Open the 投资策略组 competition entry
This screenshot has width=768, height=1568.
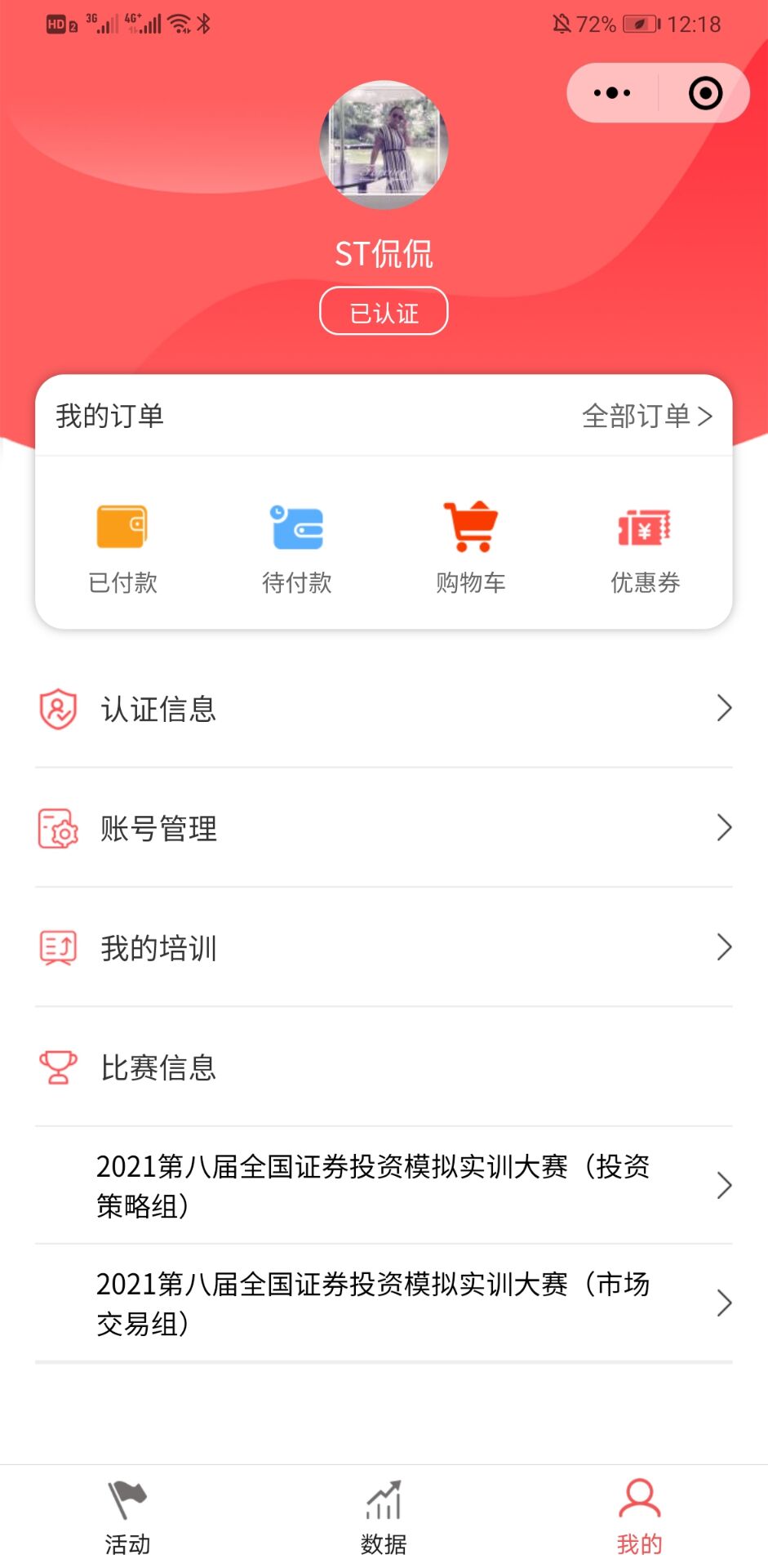pos(384,1186)
